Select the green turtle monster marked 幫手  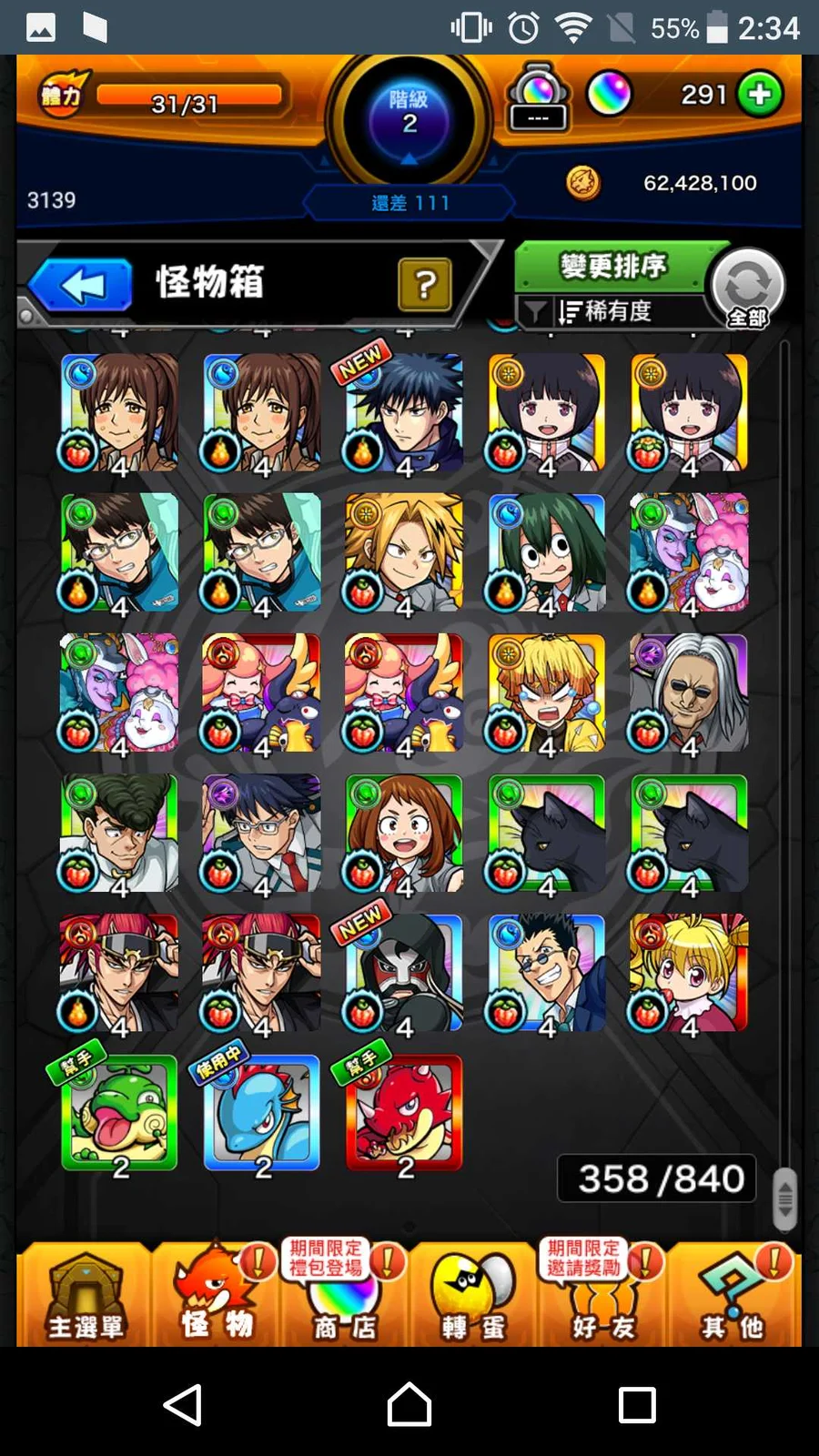[x=119, y=1112]
